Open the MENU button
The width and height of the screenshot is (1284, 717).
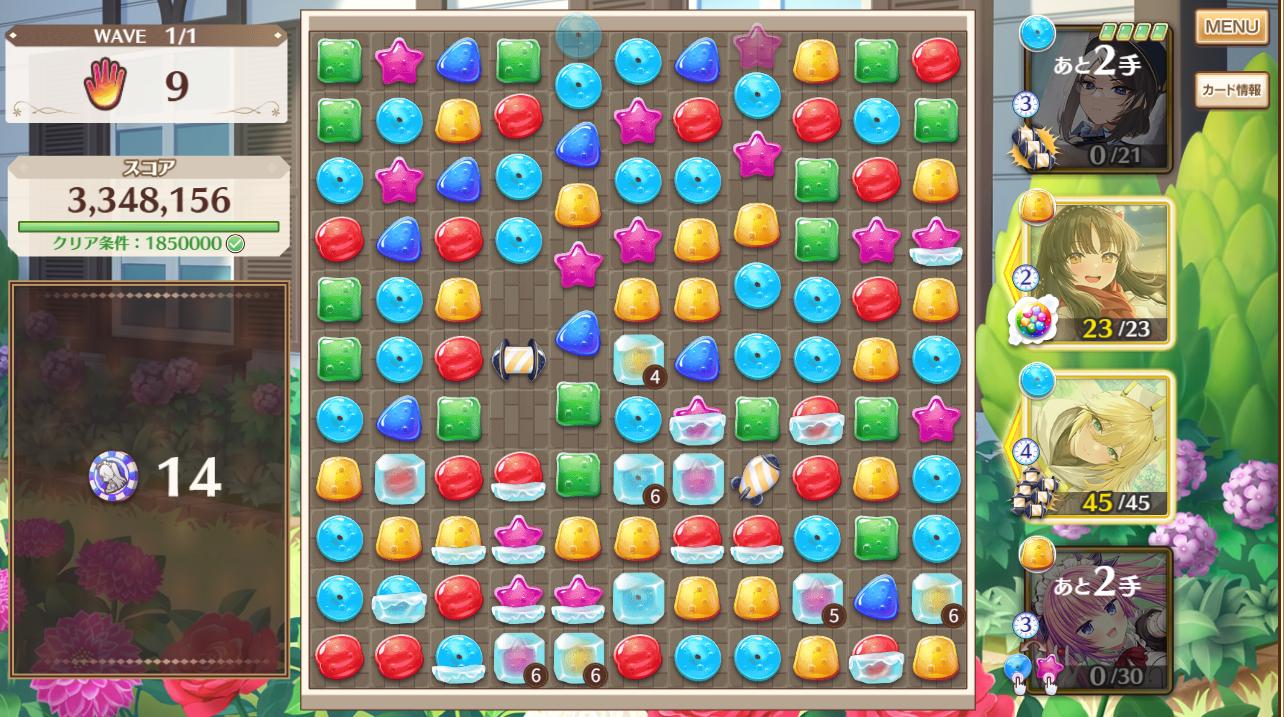coord(1231,27)
